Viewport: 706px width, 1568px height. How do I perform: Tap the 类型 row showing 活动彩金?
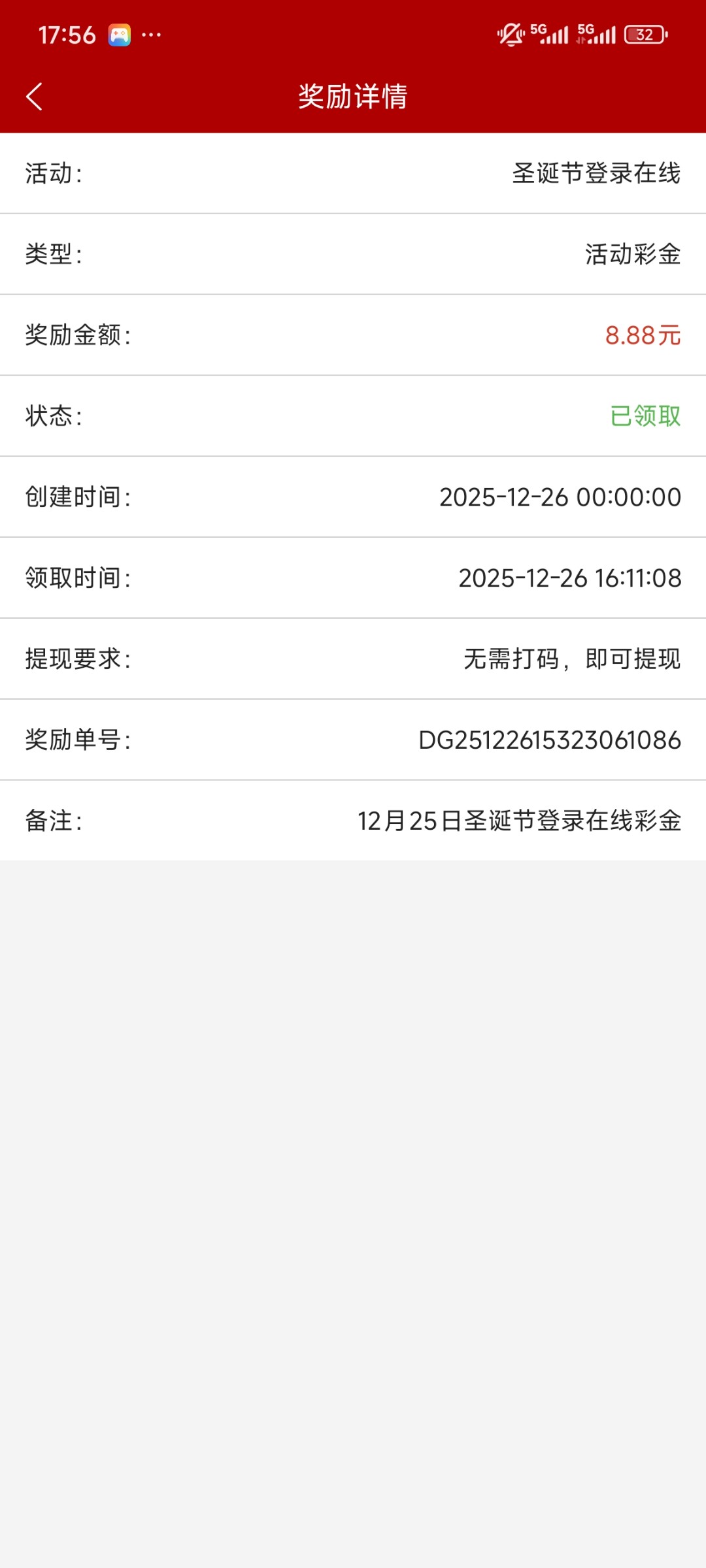353,254
